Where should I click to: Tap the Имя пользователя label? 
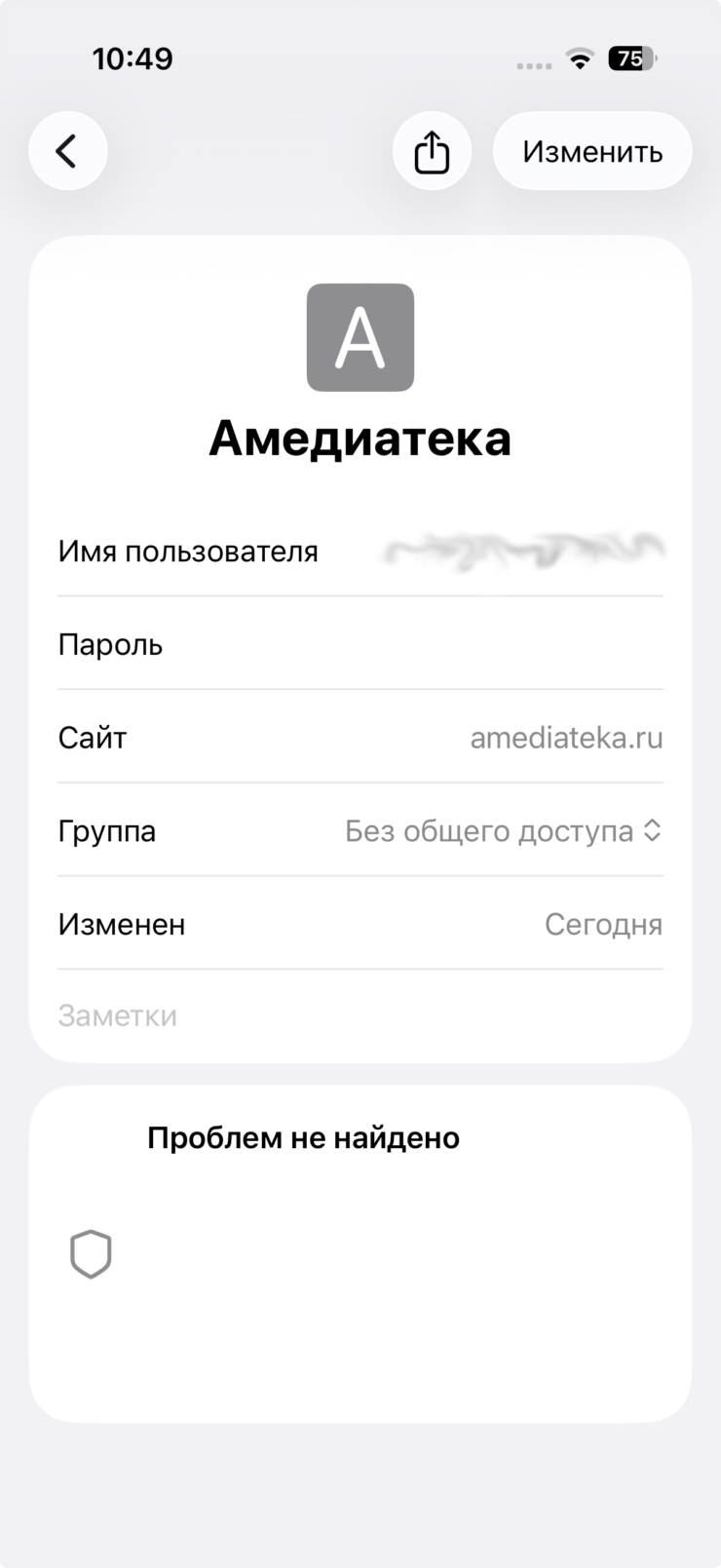pos(188,551)
